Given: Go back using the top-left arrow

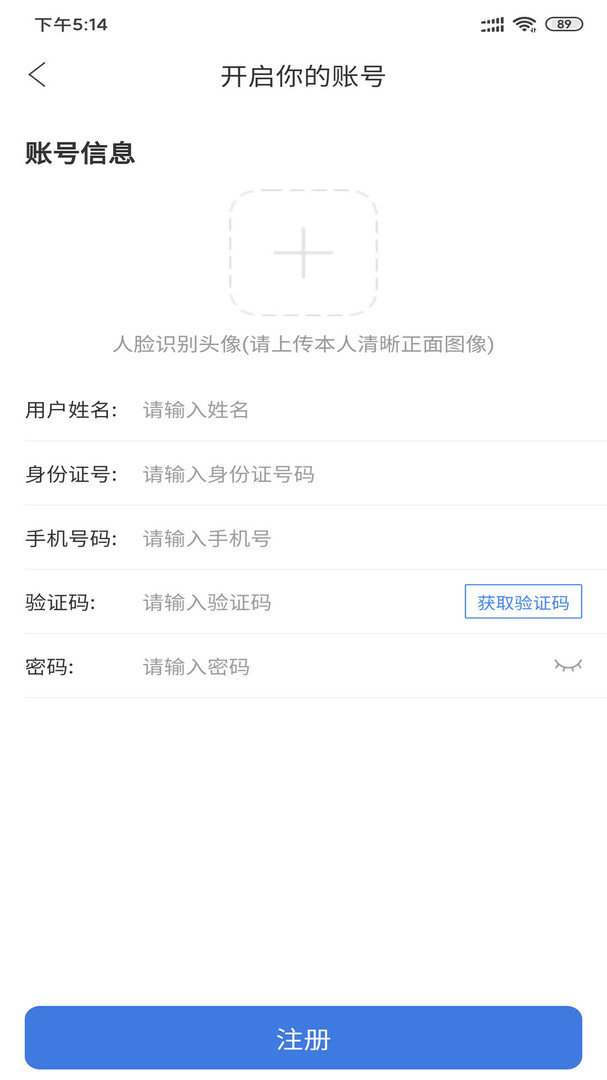Looking at the screenshot, I should pos(38,75).
